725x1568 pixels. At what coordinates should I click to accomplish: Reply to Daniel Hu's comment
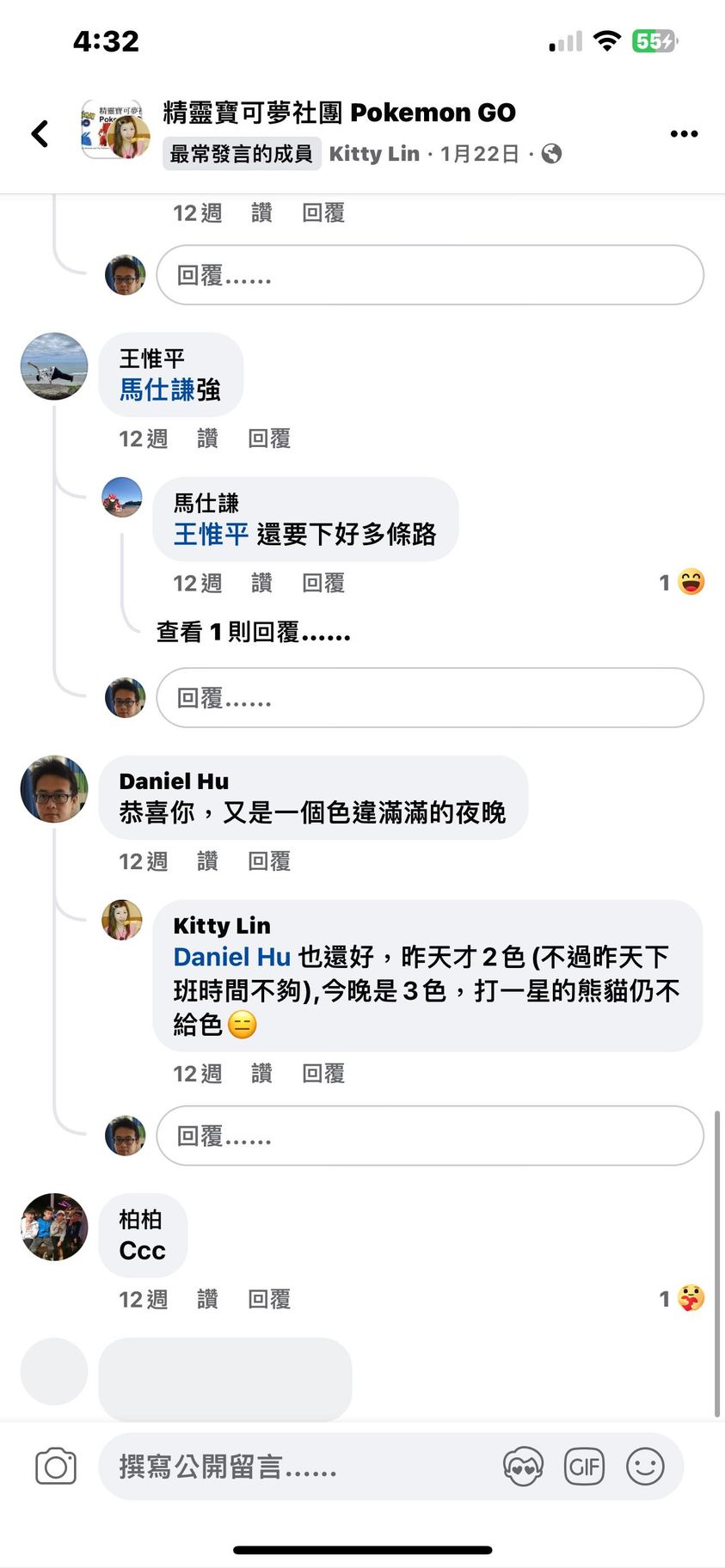[269, 861]
